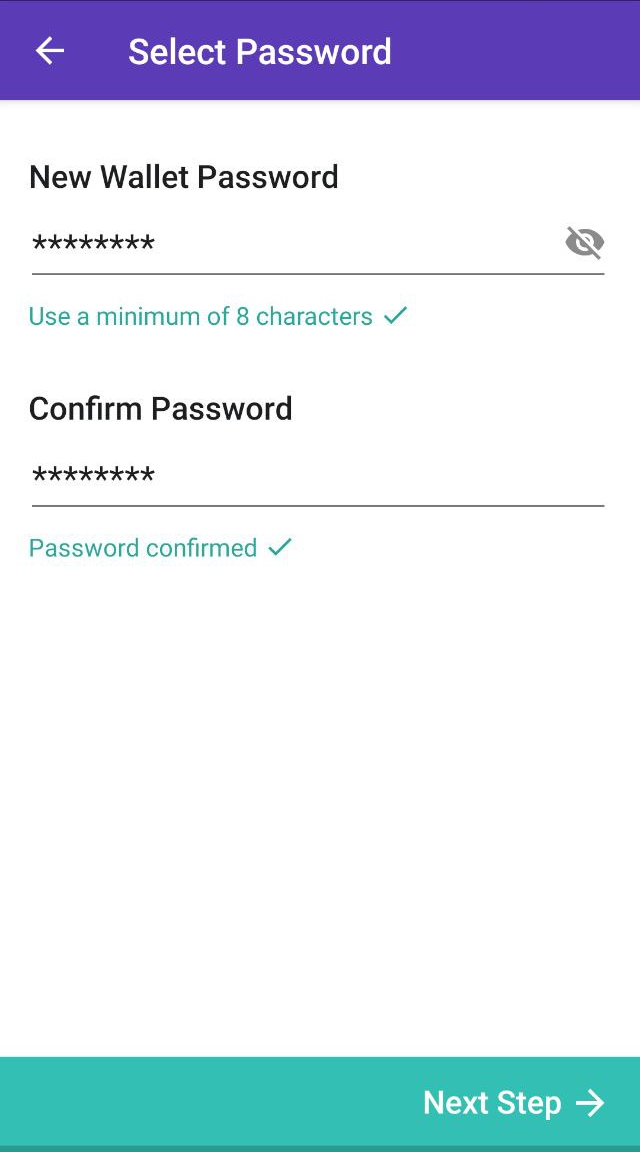Image resolution: width=640 pixels, height=1152 pixels.
Task: Focus the Confirm Password field
Action: tap(317, 475)
